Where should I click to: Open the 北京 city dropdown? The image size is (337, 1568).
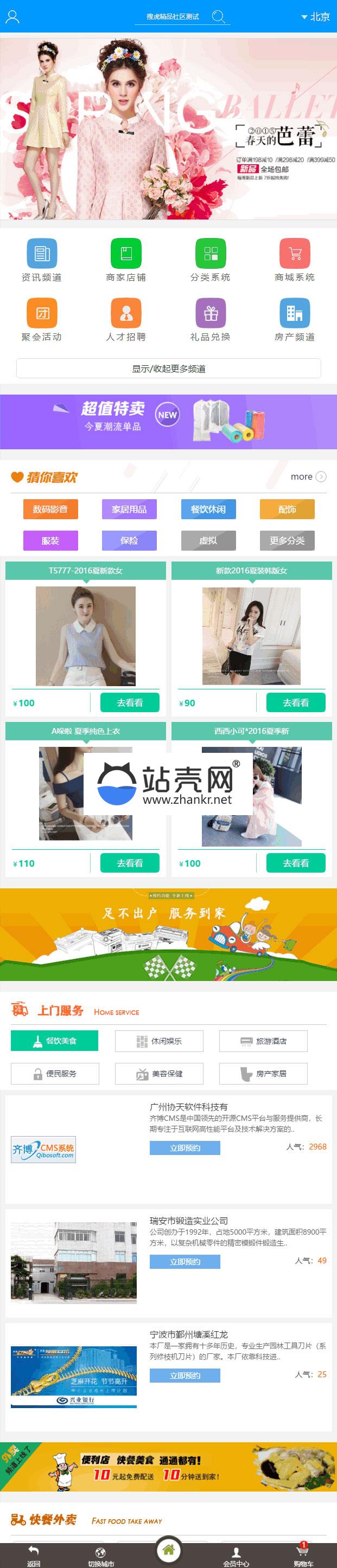[316, 16]
